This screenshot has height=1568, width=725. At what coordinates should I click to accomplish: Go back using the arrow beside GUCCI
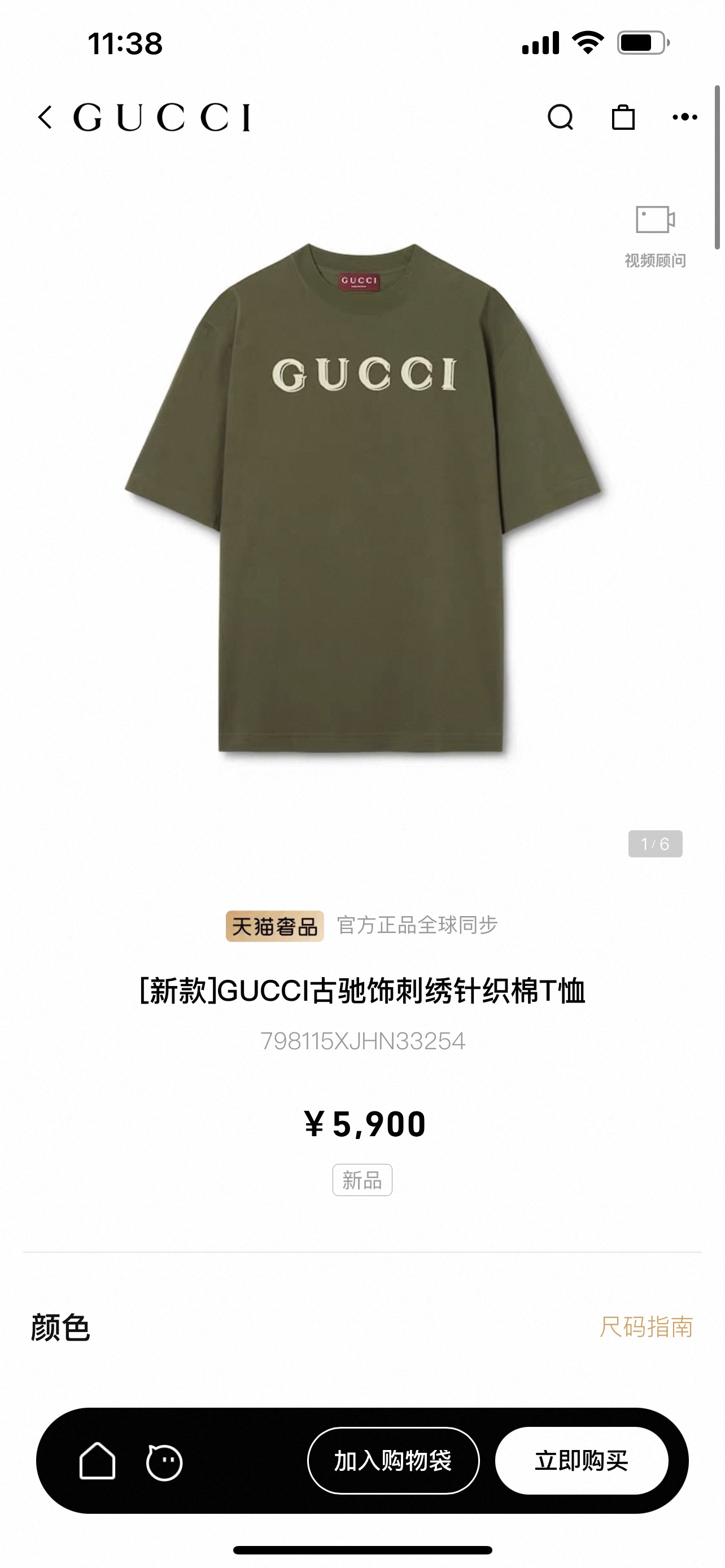[45, 117]
